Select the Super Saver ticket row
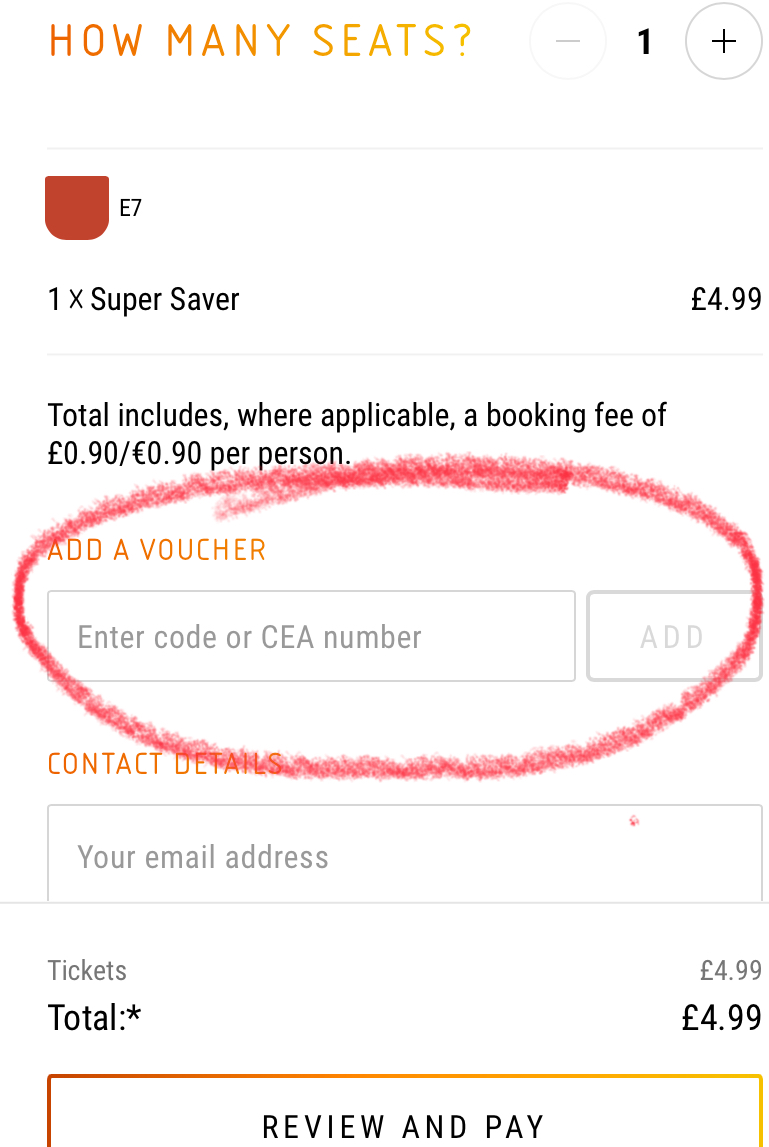 point(143,299)
